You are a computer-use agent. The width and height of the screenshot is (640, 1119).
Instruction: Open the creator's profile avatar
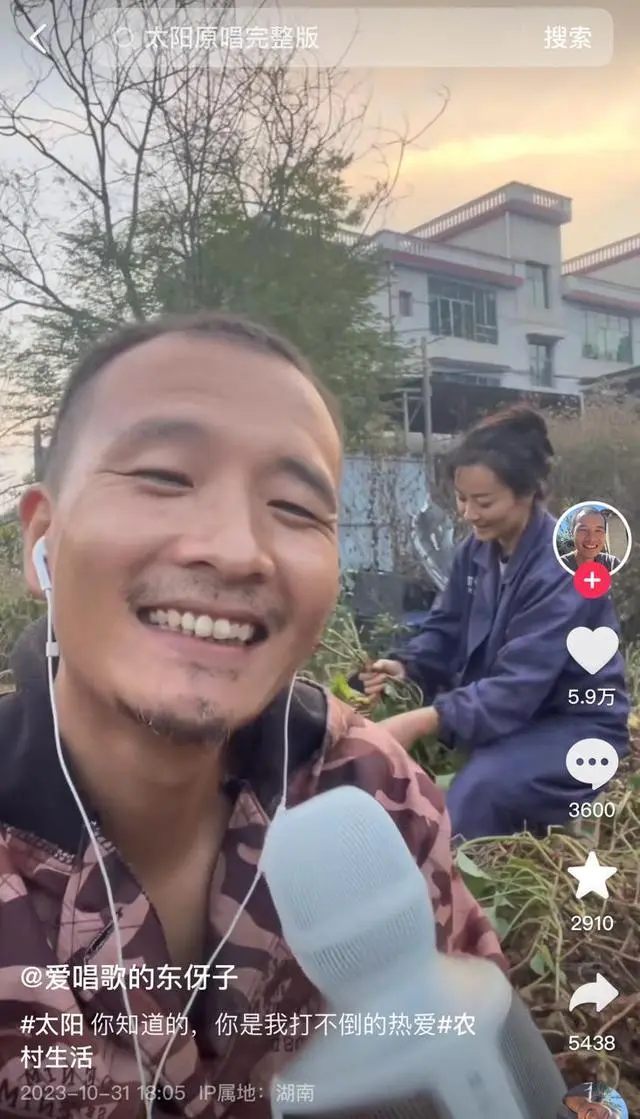point(591,537)
